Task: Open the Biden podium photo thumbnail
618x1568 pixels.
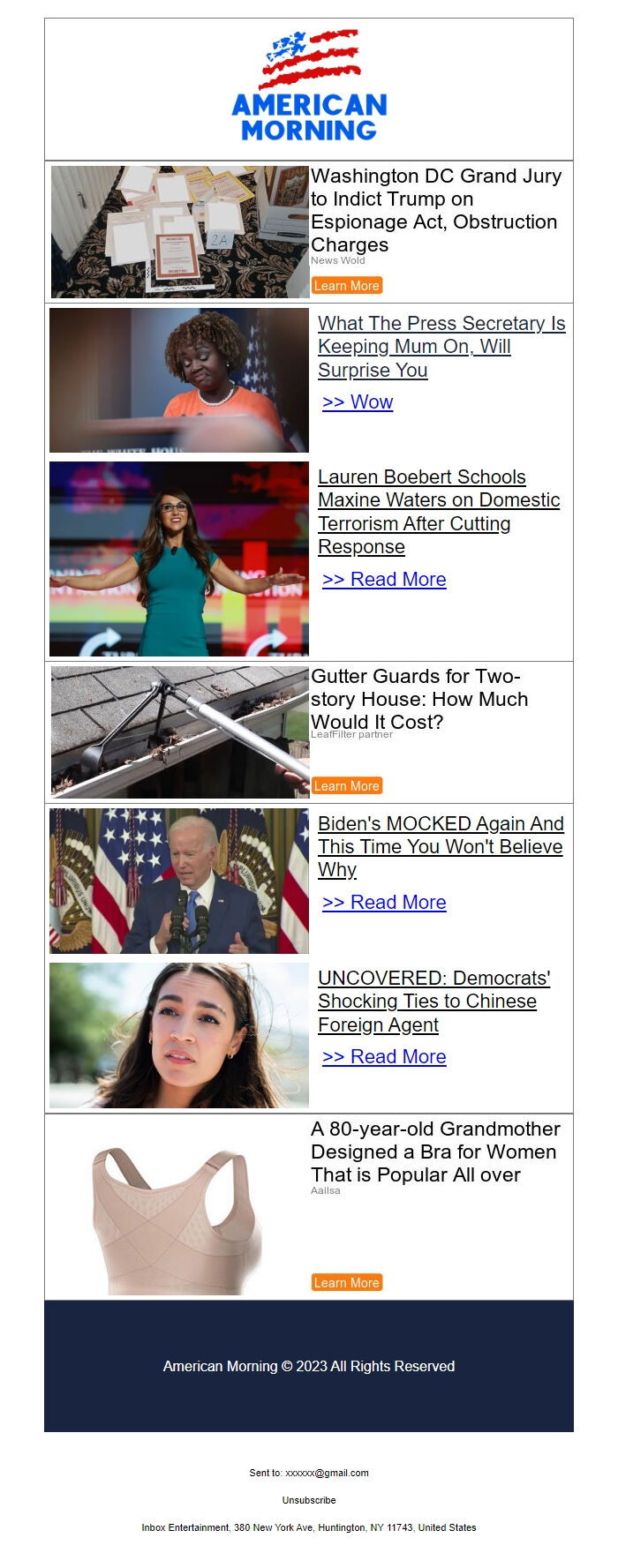Action: (179, 881)
